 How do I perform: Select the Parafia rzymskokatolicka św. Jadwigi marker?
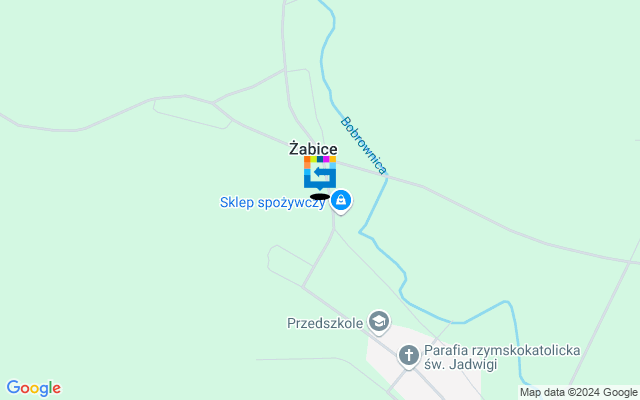click(x=408, y=355)
